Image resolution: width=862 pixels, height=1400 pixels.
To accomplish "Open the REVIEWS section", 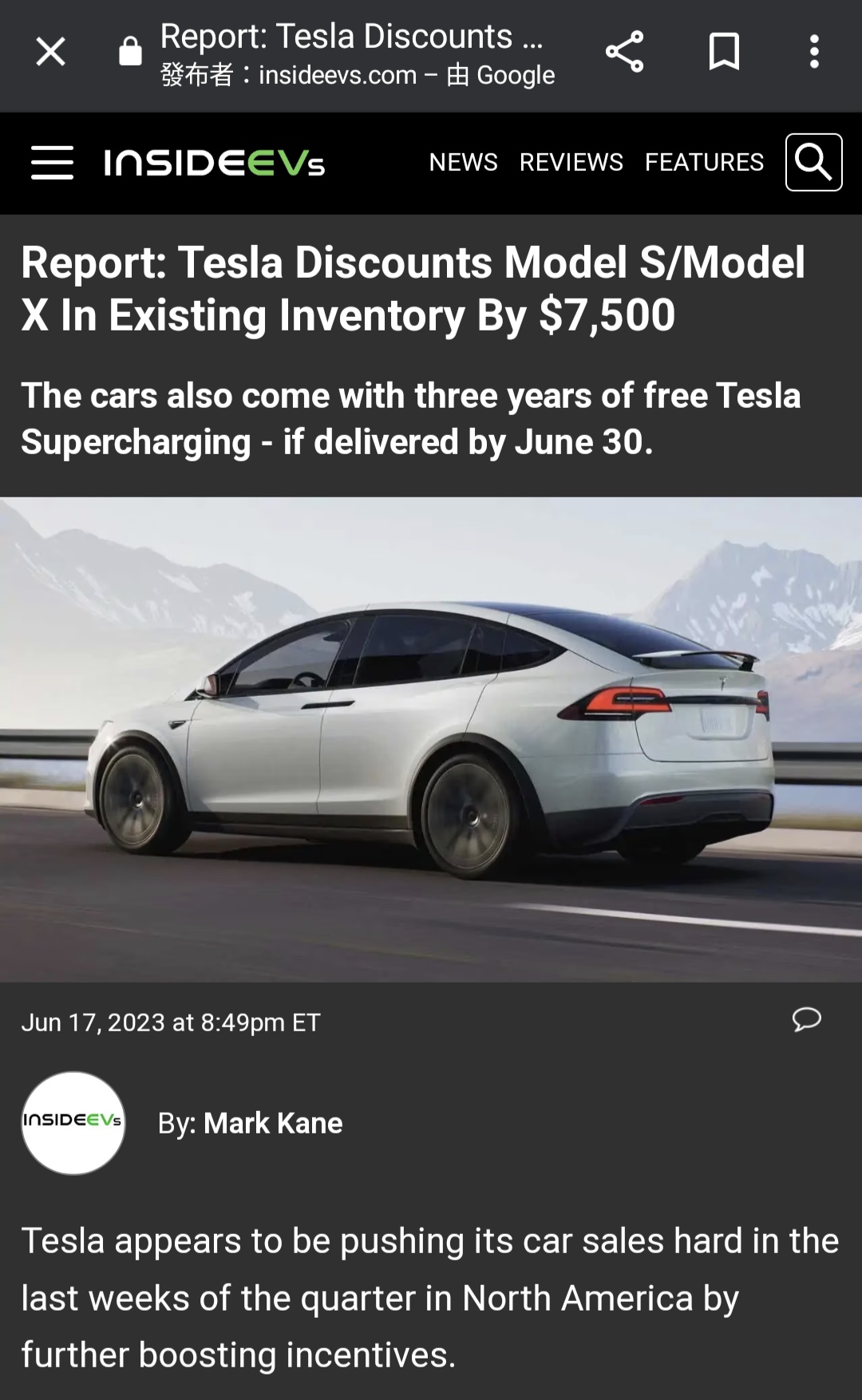I will (x=571, y=162).
